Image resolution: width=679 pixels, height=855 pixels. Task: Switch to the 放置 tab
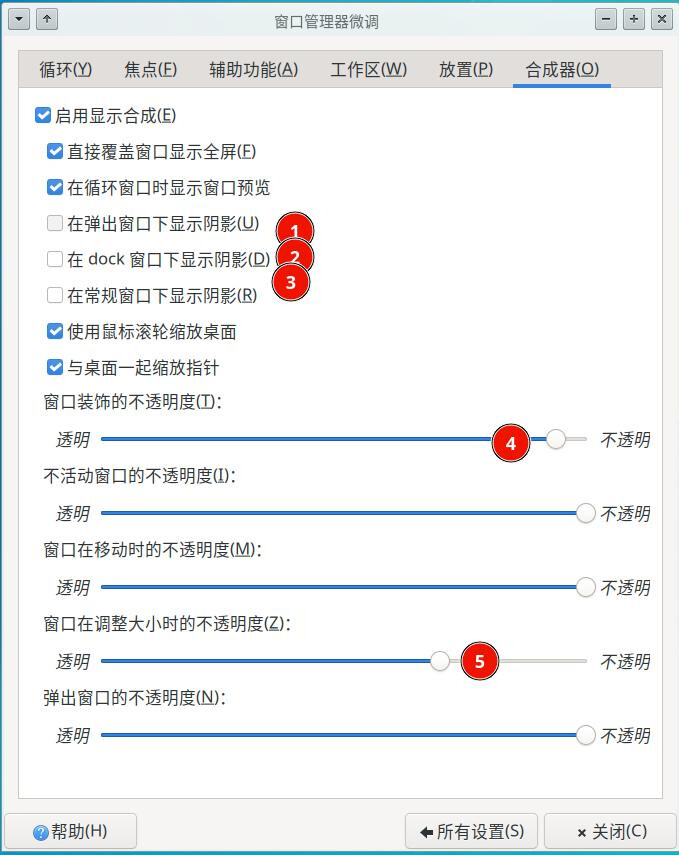pyautogui.click(x=465, y=69)
